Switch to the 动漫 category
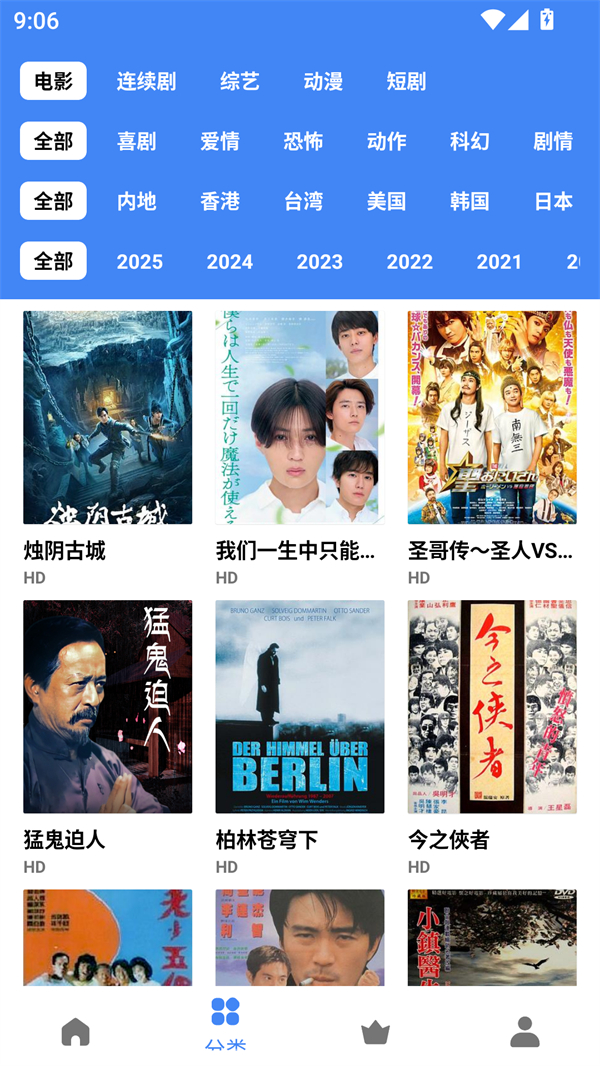Viewport: 600px width, 1066px height. pyautogui.click(x=323, y=82)
